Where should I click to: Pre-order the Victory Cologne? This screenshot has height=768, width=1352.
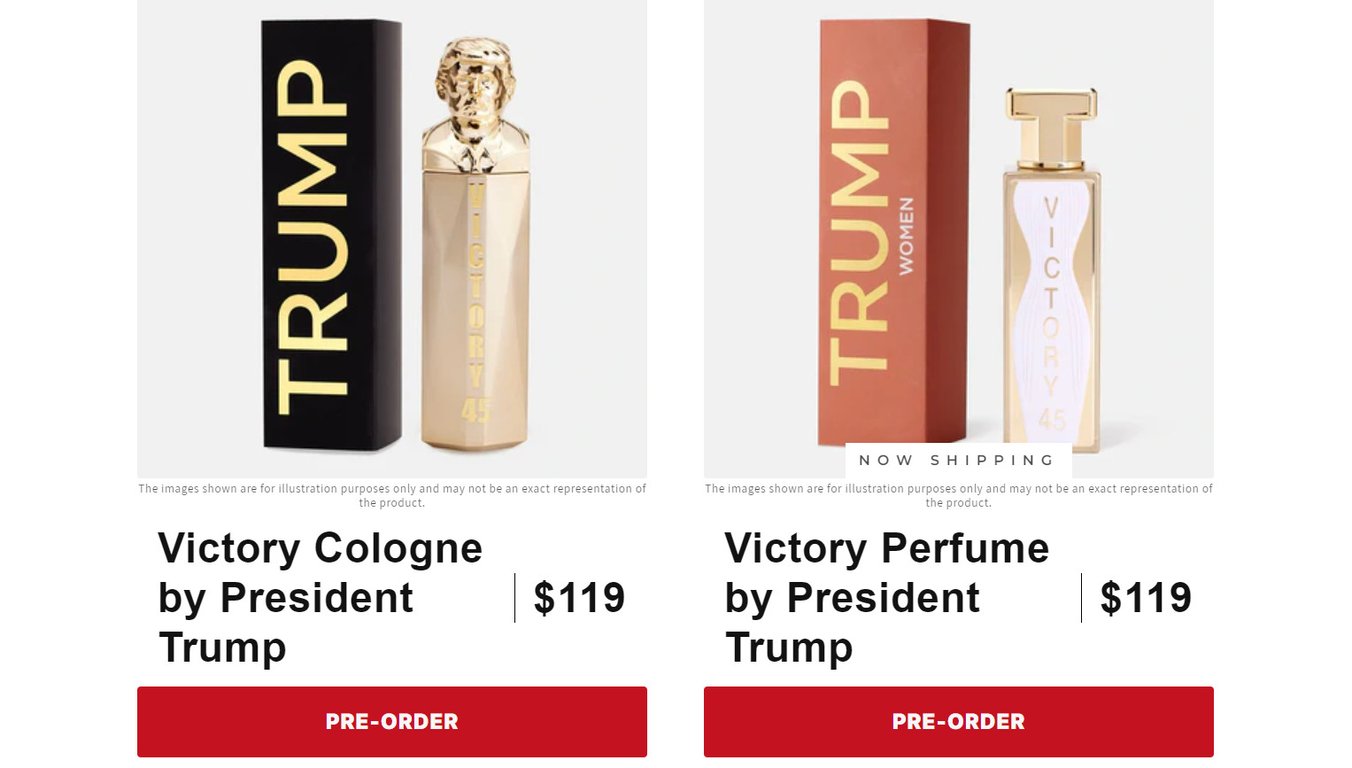(x=391, y=721)
